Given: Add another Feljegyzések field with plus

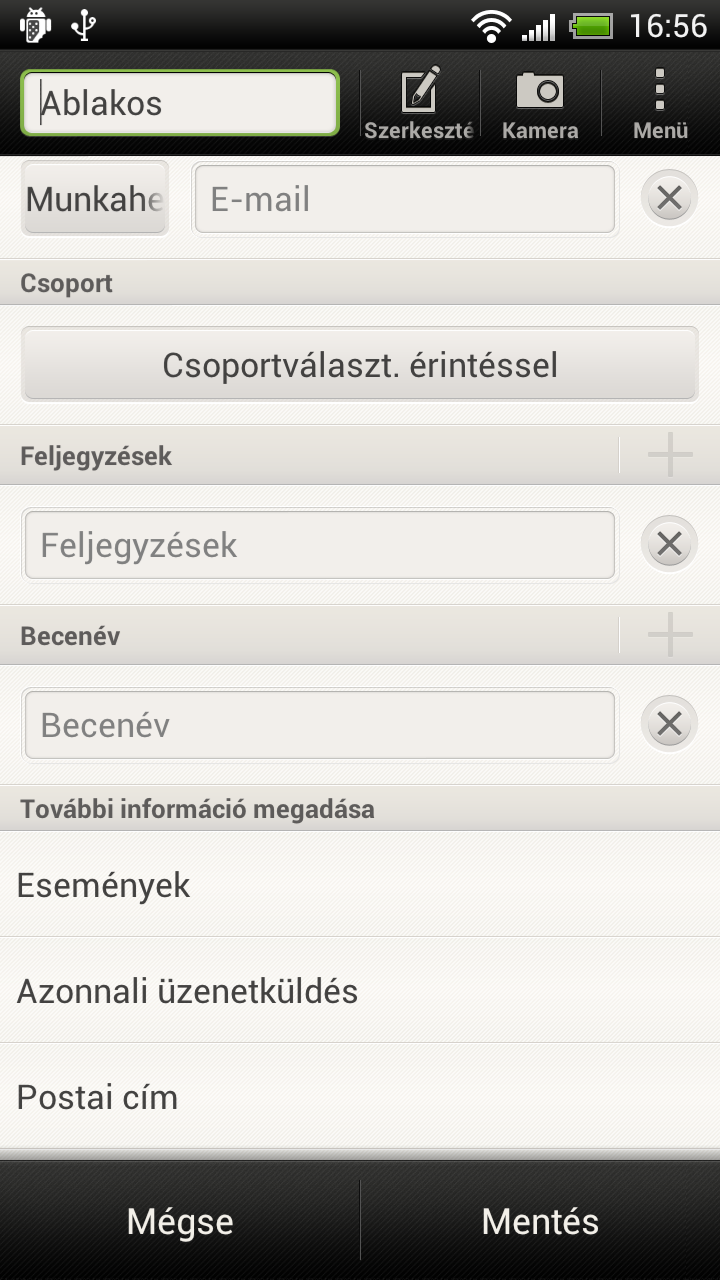Looking at the screenshot, I should coord(669,456).
